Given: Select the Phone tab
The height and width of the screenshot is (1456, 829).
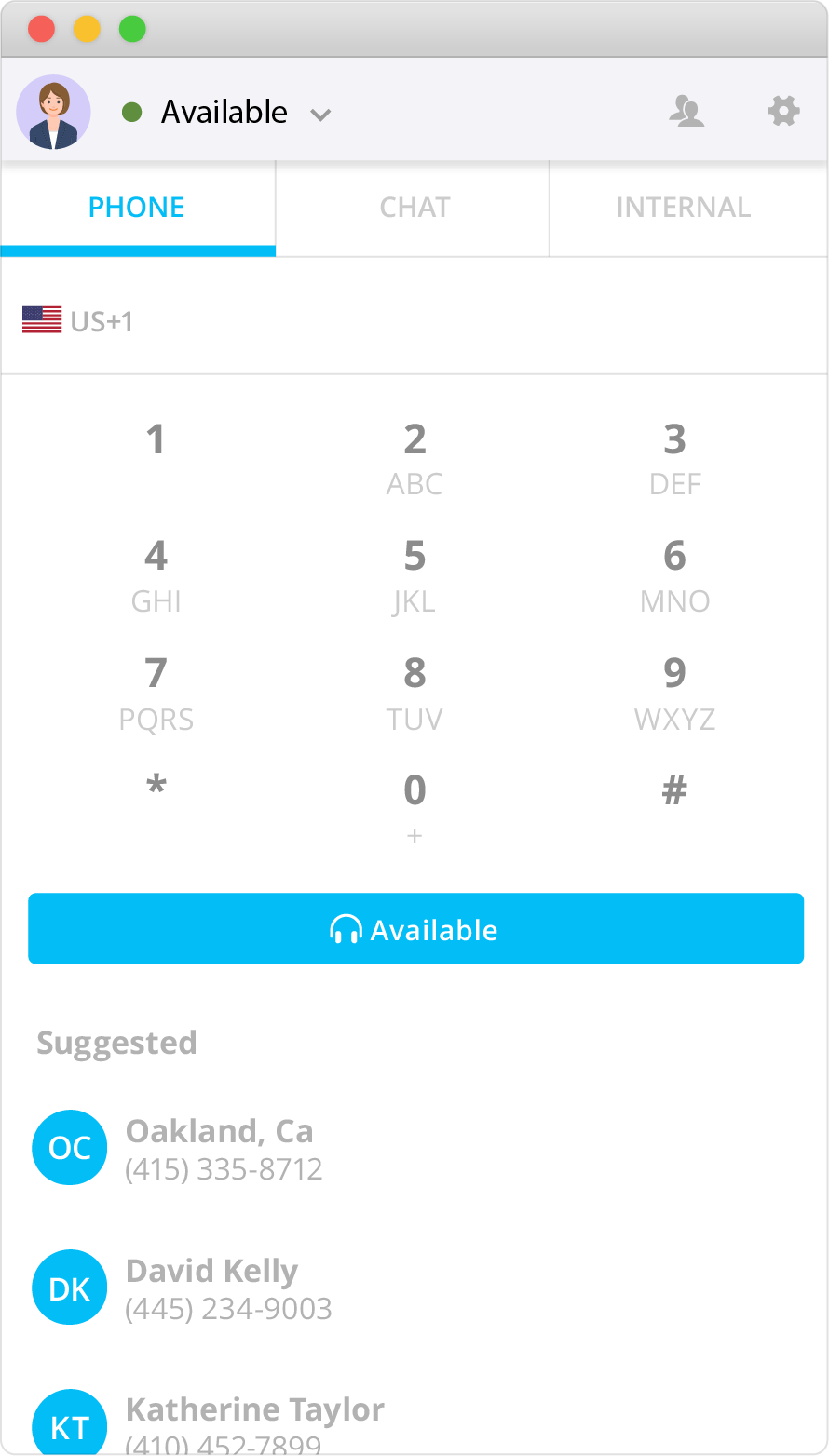Looking at the screenshot, I should coord(137,208).
